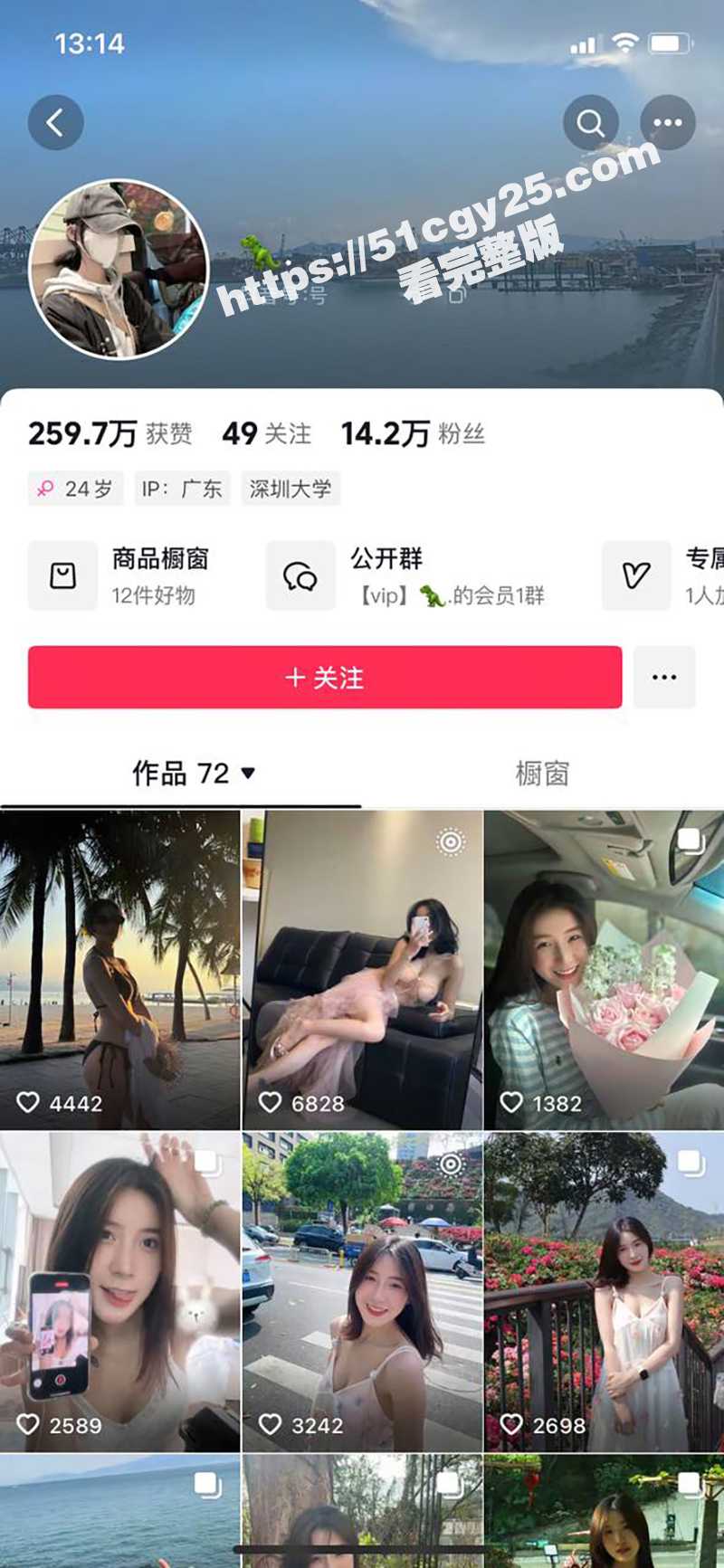The width and height of the screenshot is (724, 1568).
Task: Open more options beside the follow button
Action: (664, 677)
